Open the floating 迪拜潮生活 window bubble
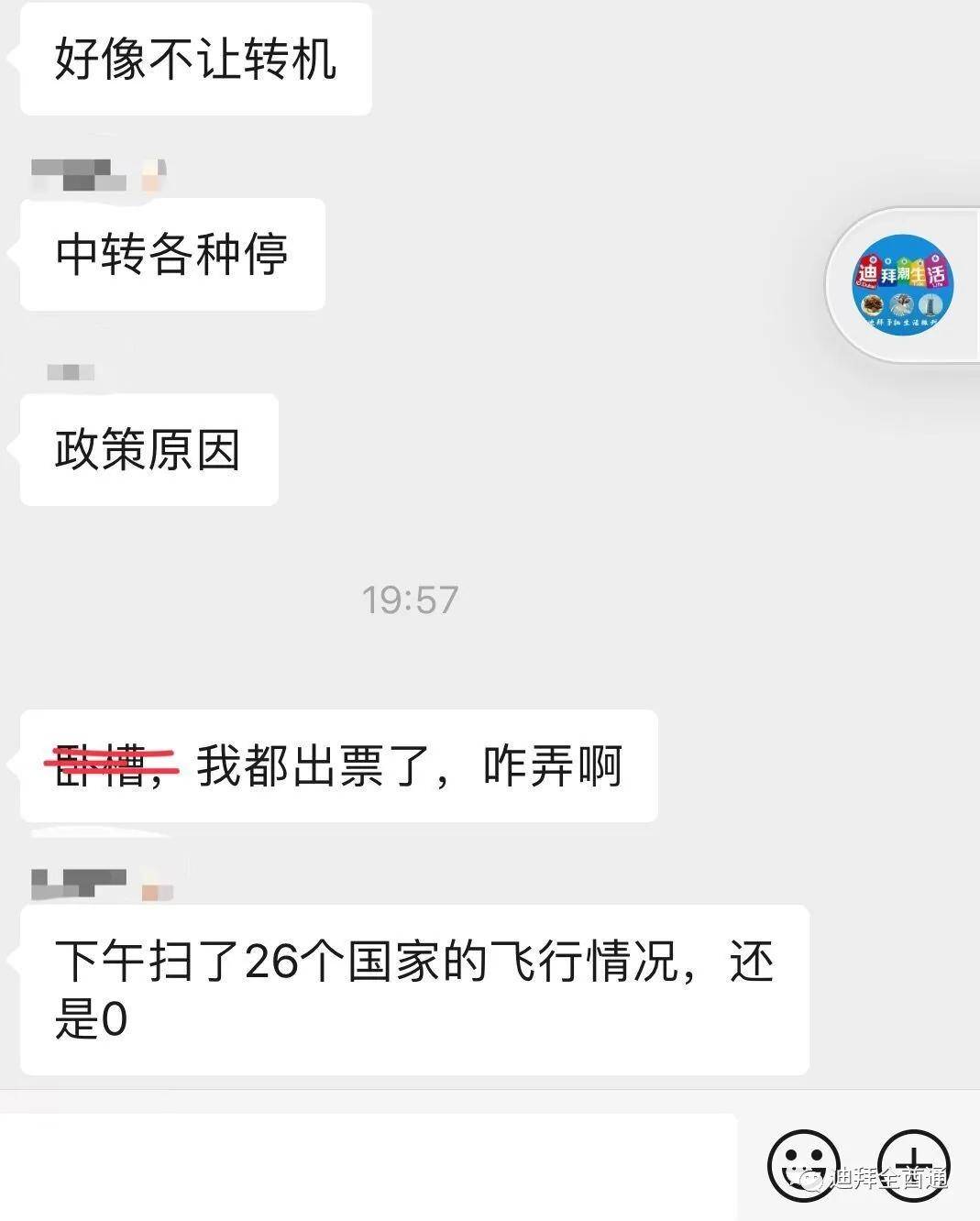Screen dimensions: 980x1221 (903, 285)
